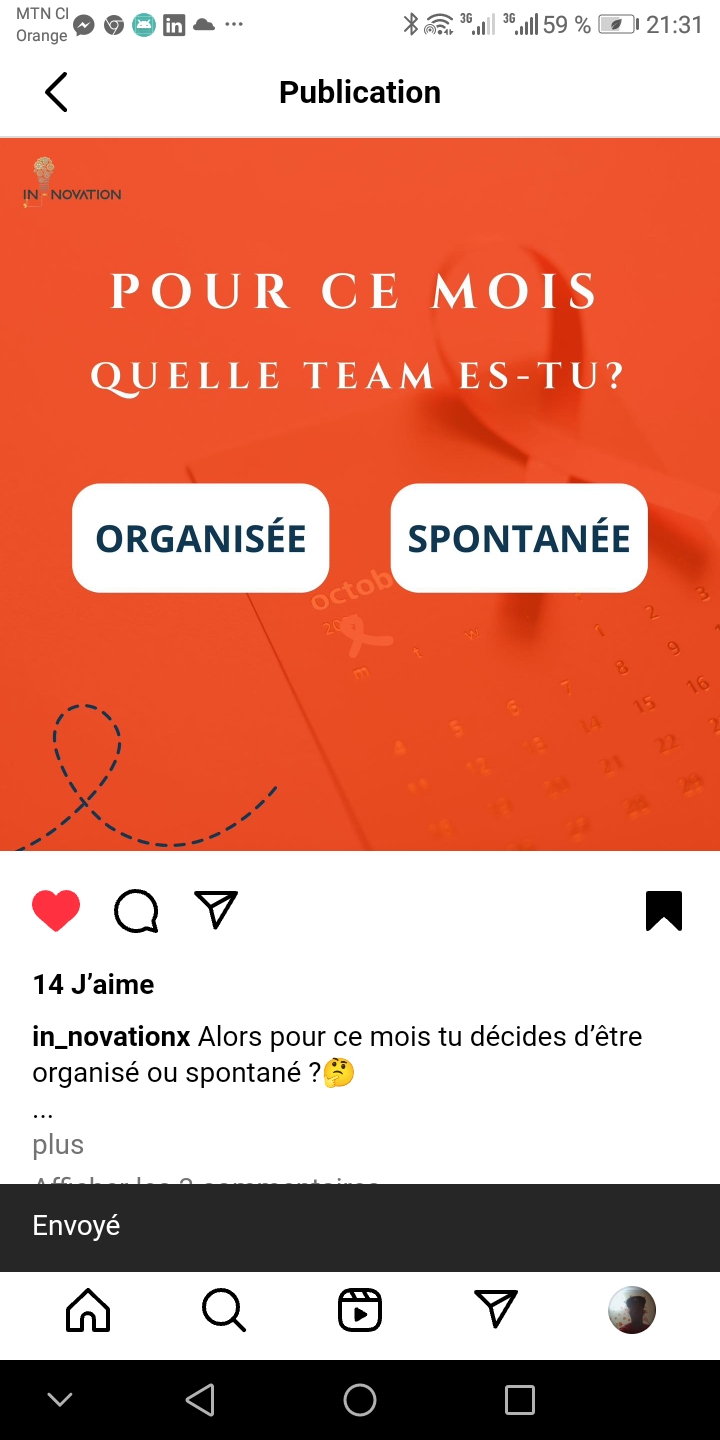The width and height of the screenshot is (720, 1440).
Task: Tap the Android home button
Action: [x=360, y=1400]
